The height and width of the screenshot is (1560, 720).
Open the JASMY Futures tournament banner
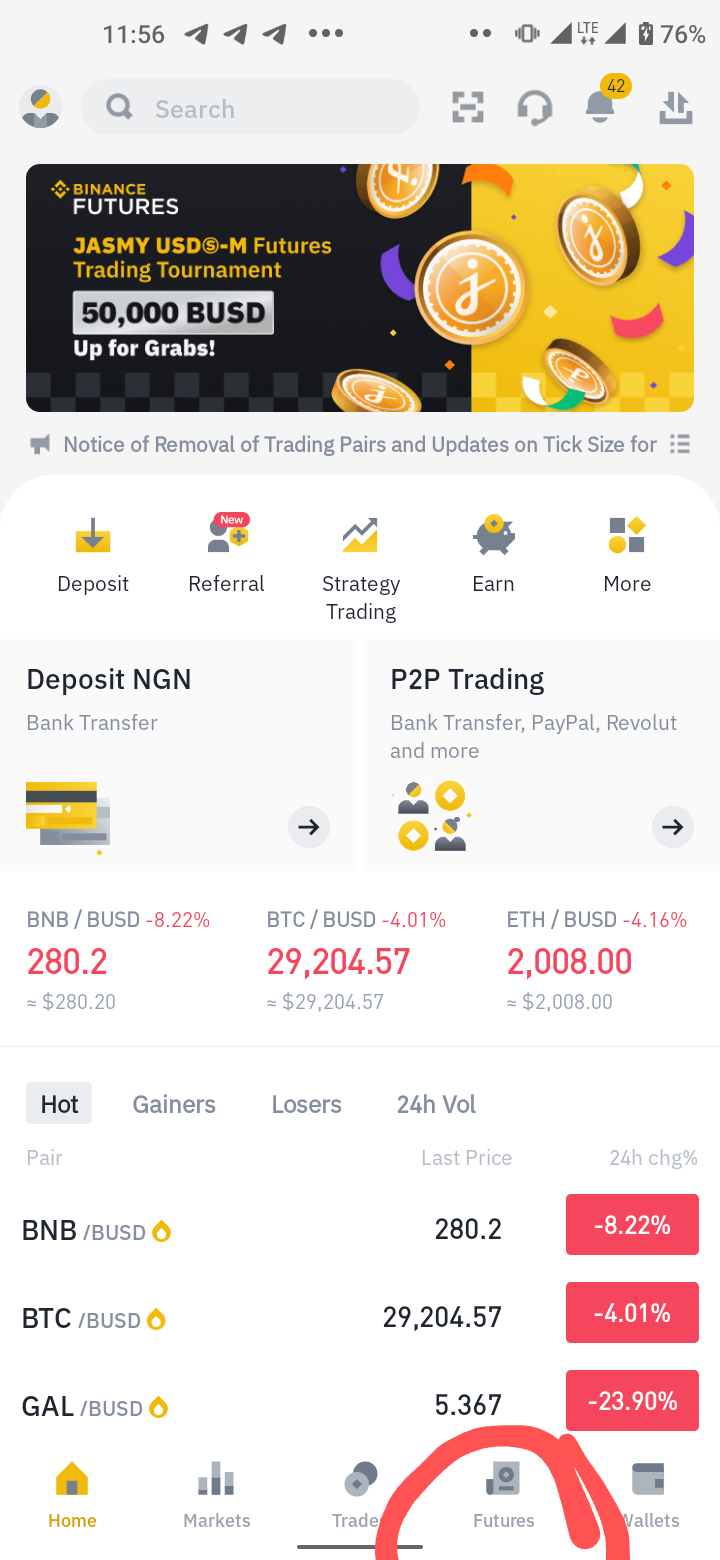click(360, 288)
